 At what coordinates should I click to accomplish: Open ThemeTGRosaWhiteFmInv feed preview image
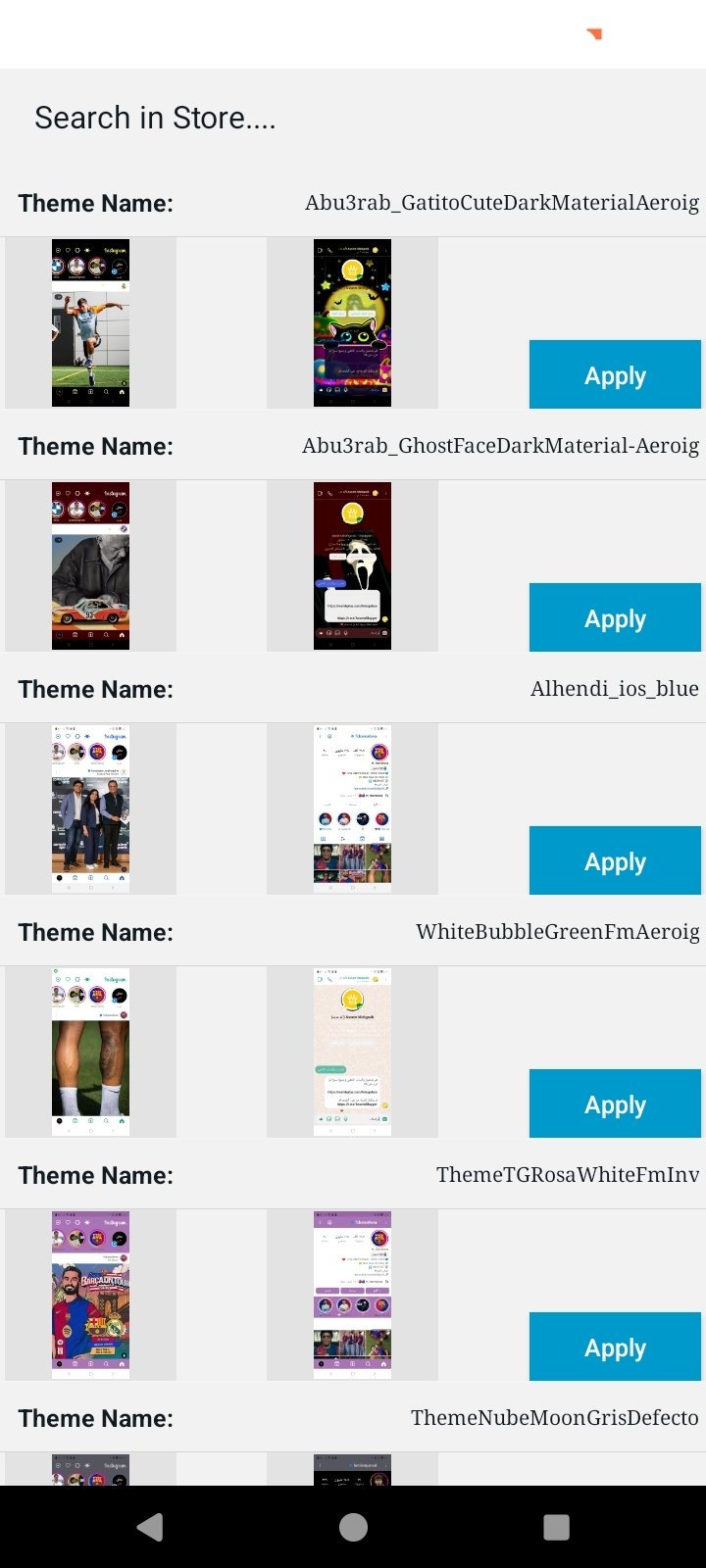90,1295
